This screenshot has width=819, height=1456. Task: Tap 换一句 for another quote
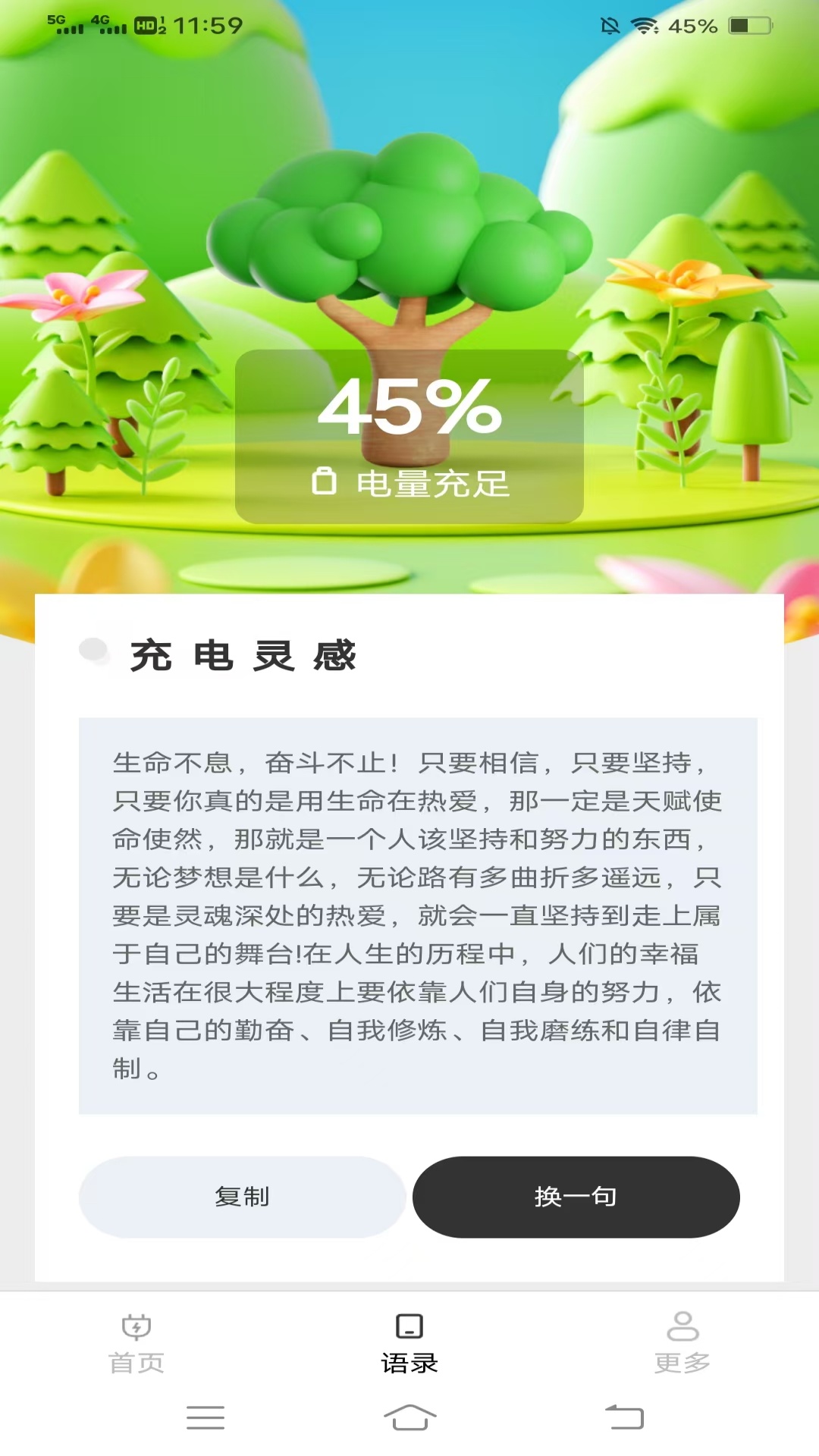pyautogui.click(x=576, y=1197)
